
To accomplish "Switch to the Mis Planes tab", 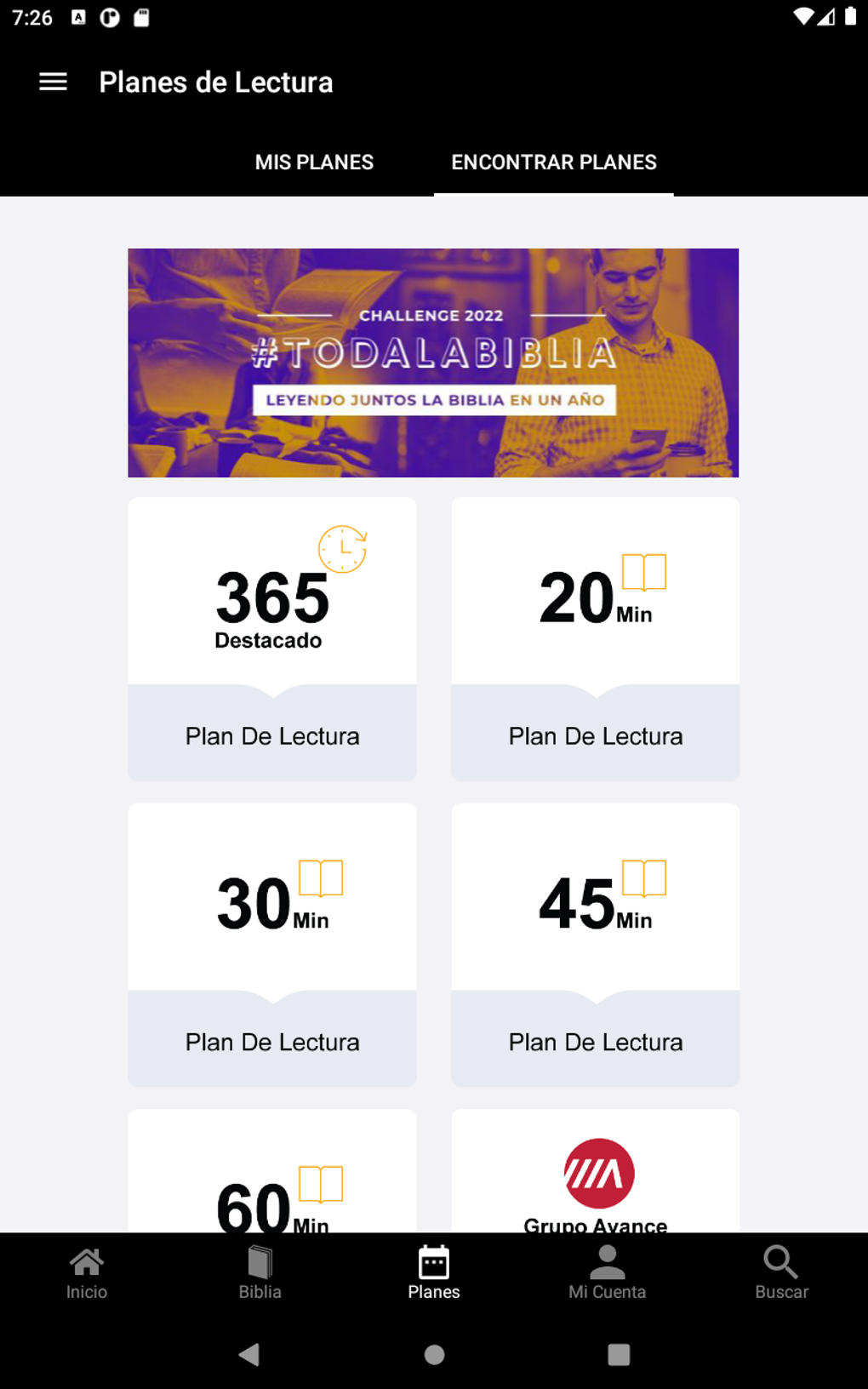I will point(314,162).
